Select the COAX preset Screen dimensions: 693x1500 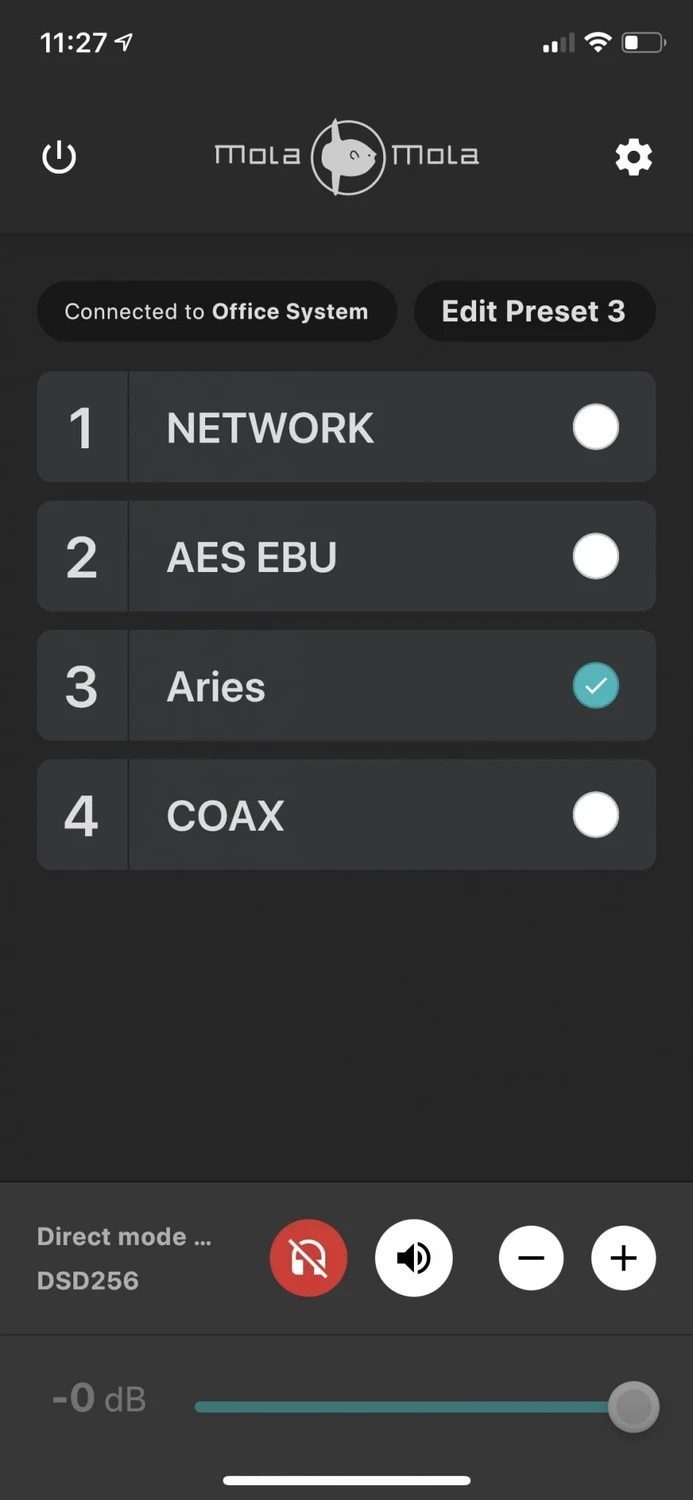pos(346,815)
